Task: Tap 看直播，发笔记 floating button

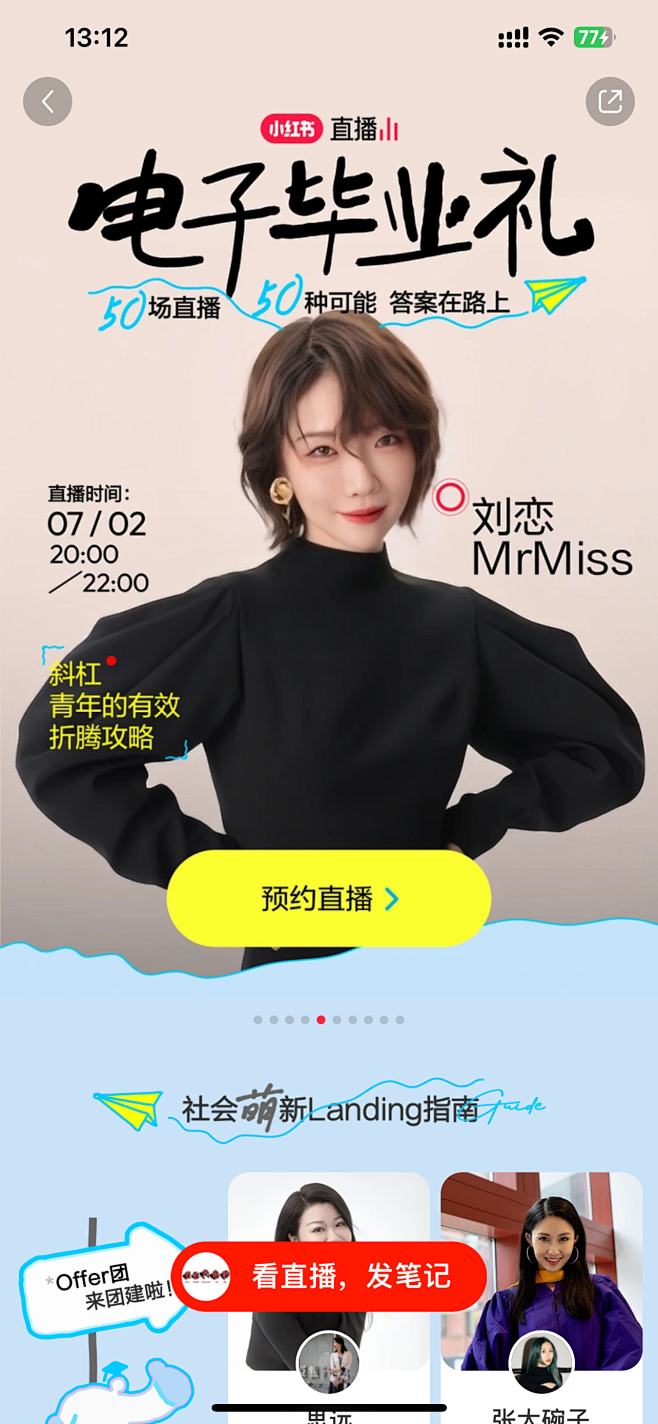Action: click(x=328, y=1277)
